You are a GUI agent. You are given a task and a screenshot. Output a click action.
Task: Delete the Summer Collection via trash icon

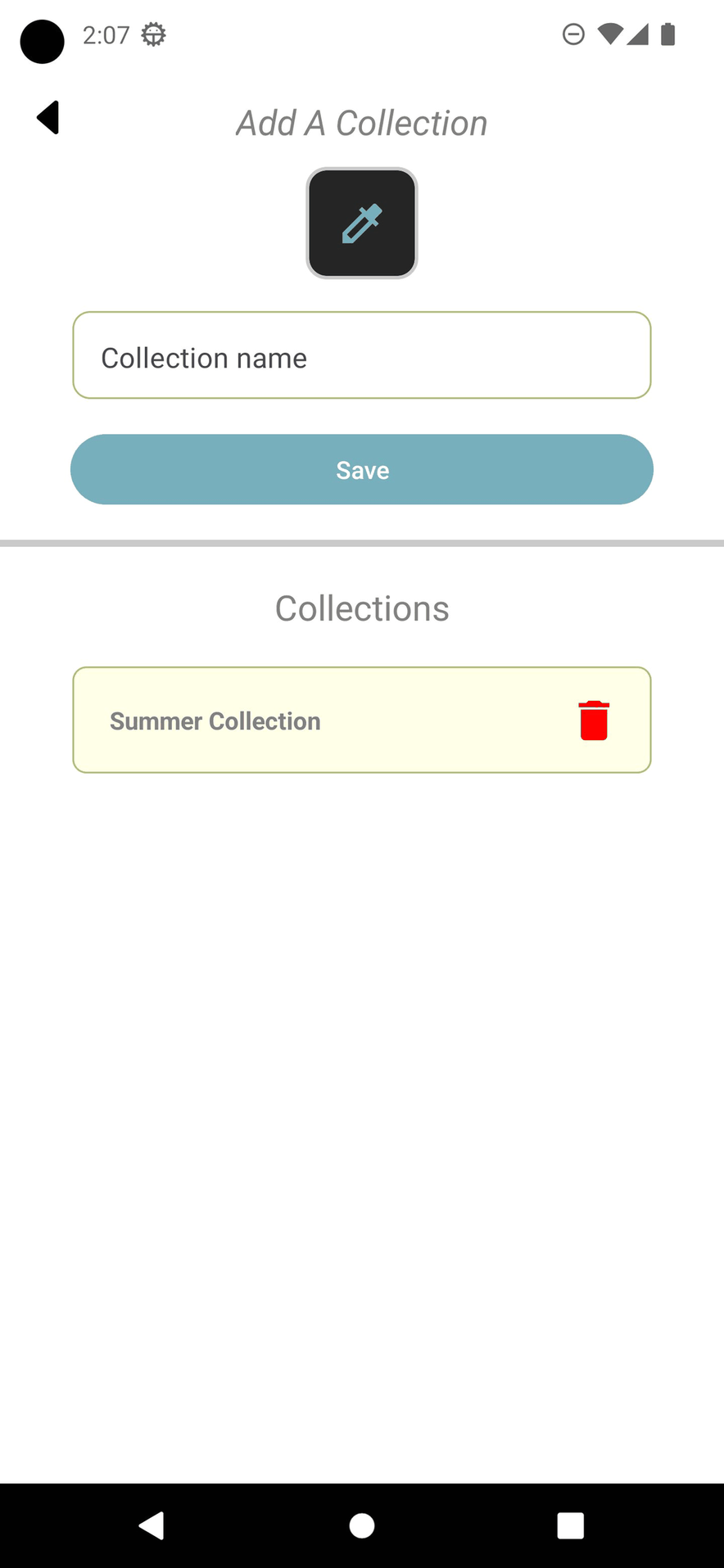tap(592, 720)
